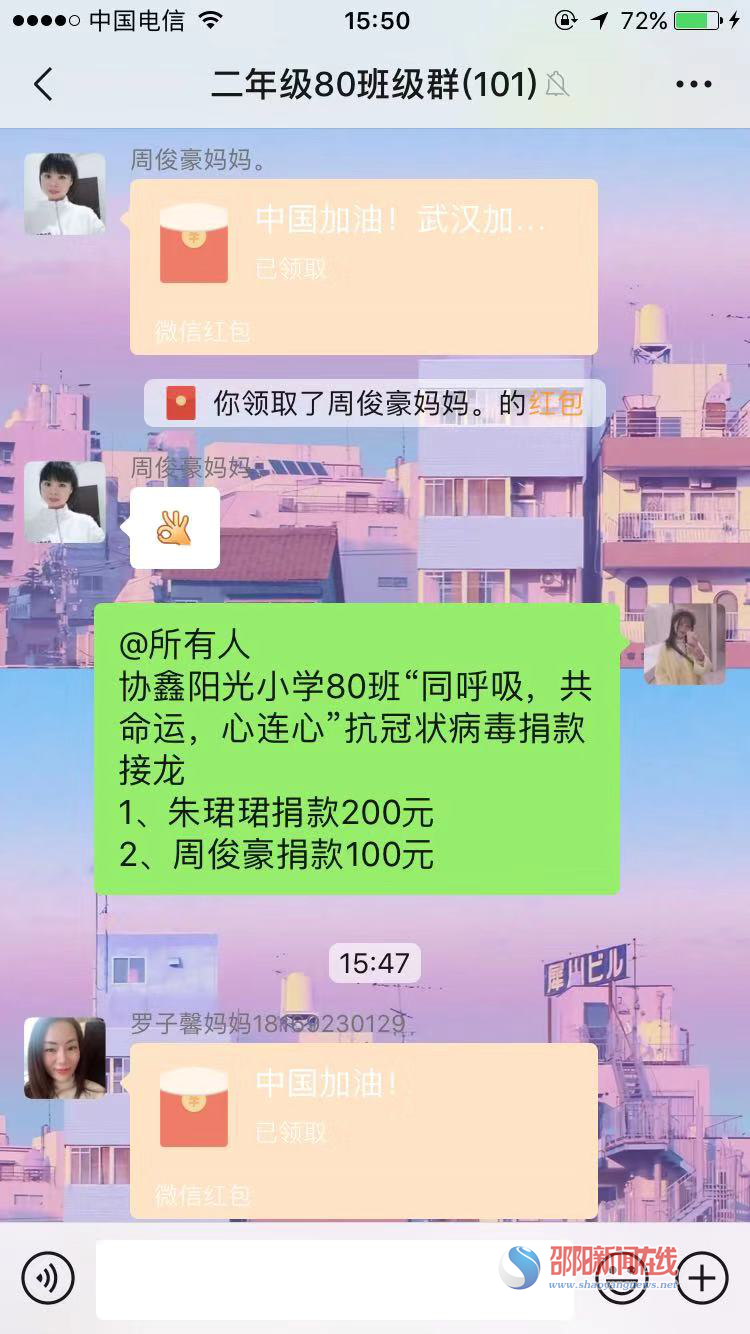Go back from the group chat
This screenshot has height=1334, width=750.
(43, 85)
